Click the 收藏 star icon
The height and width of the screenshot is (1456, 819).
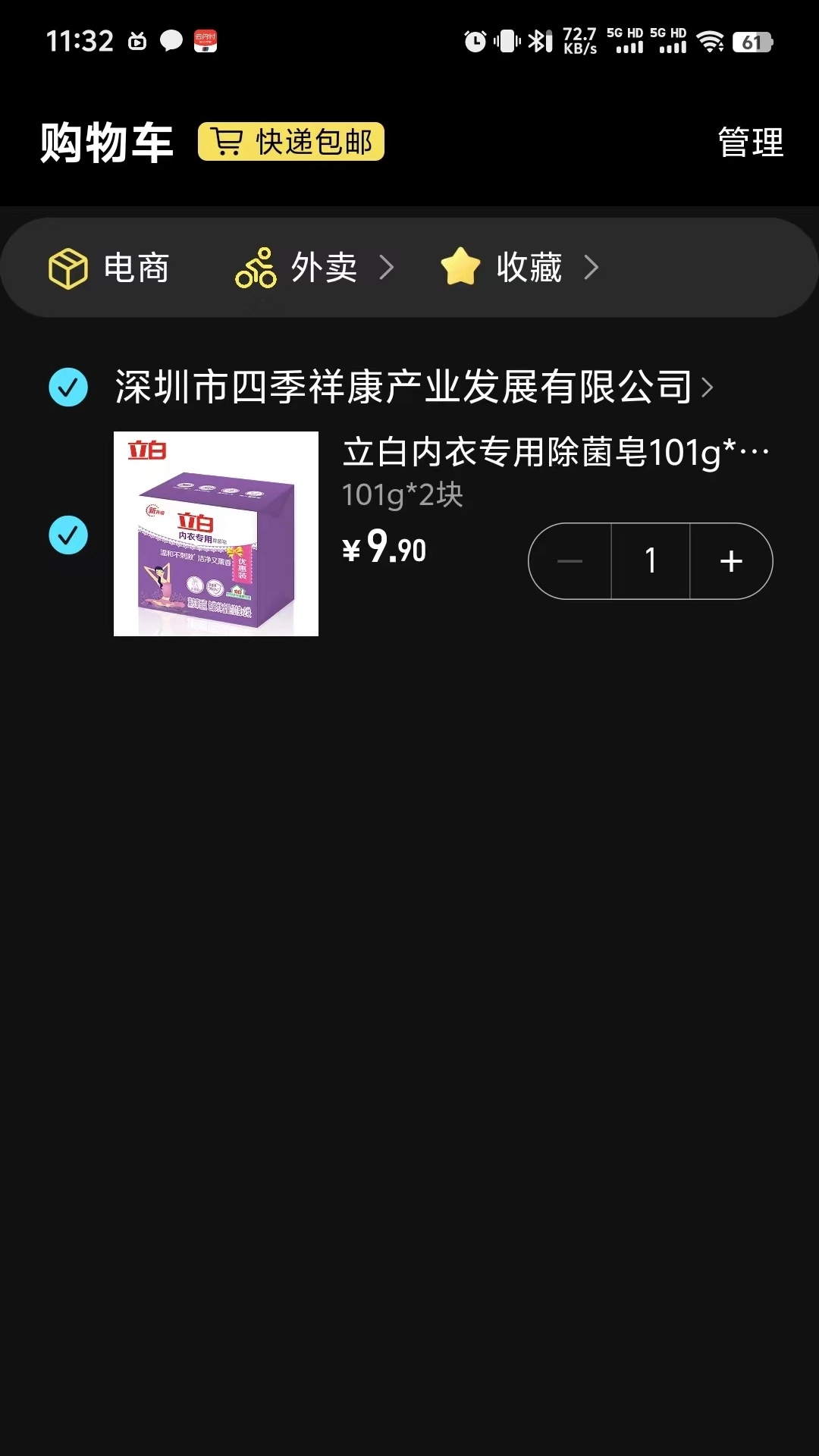click(458, 267)
